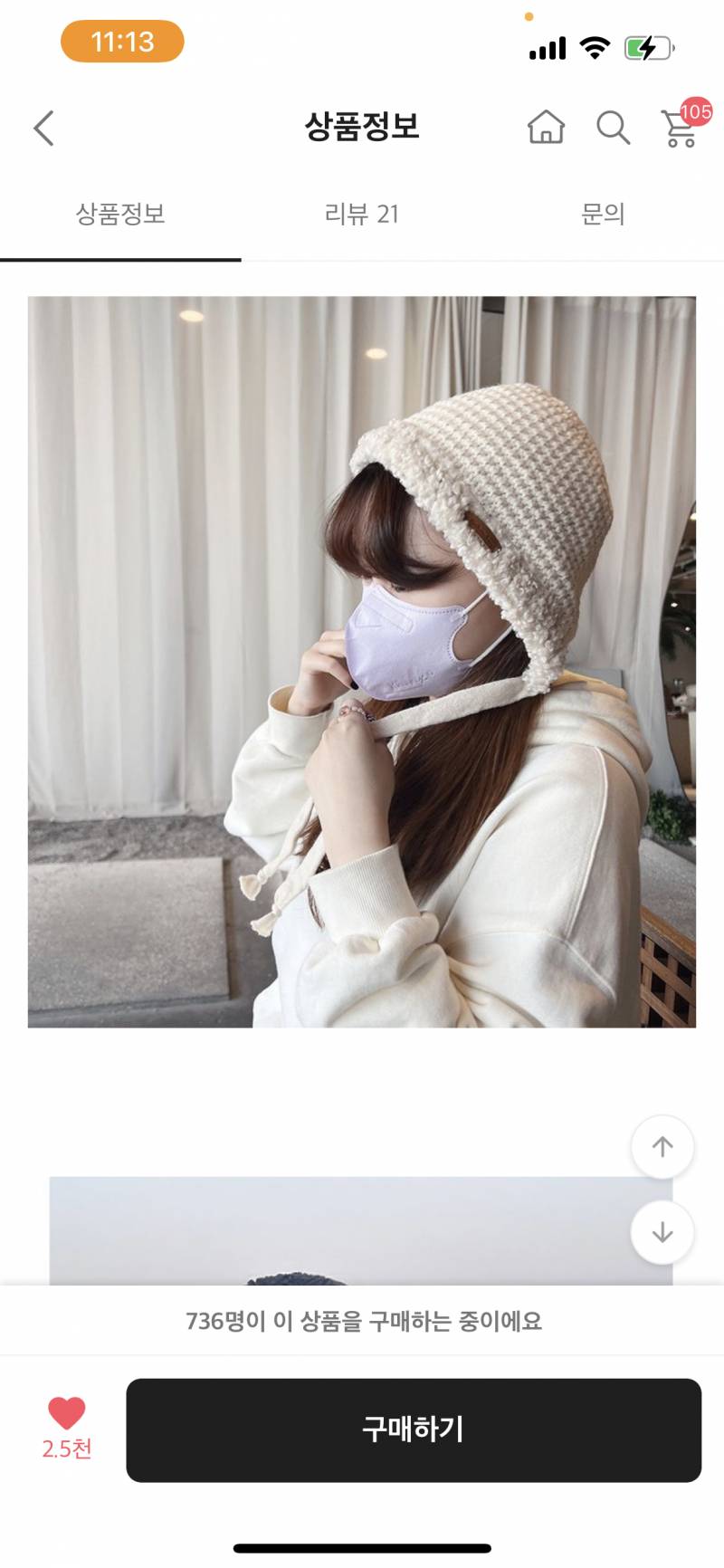The height and width of the screenshot is (1568, 724).
Task: Open the shopping cart with 105 items
Action: (x=681, y=128)
